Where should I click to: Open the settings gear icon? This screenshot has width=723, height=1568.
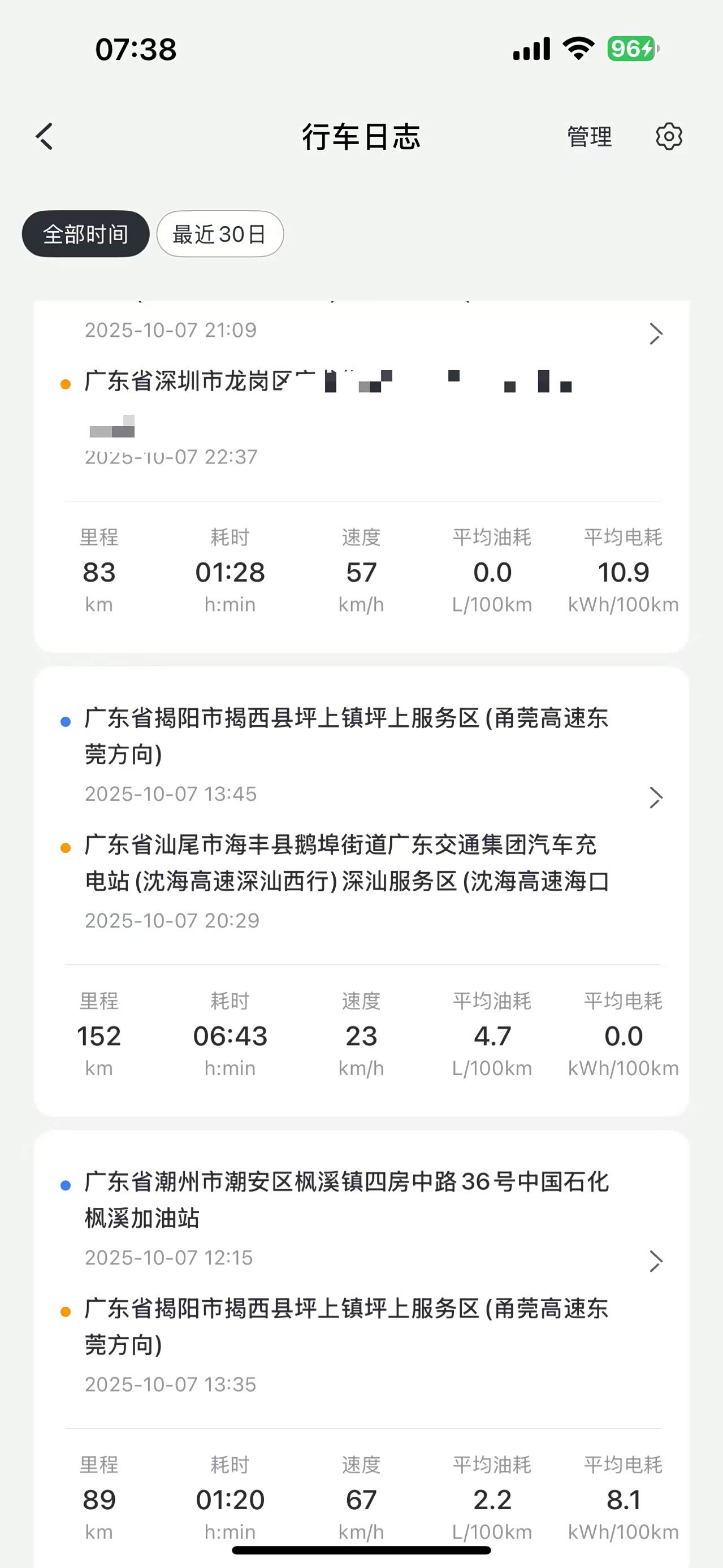[x=668, y=136]
